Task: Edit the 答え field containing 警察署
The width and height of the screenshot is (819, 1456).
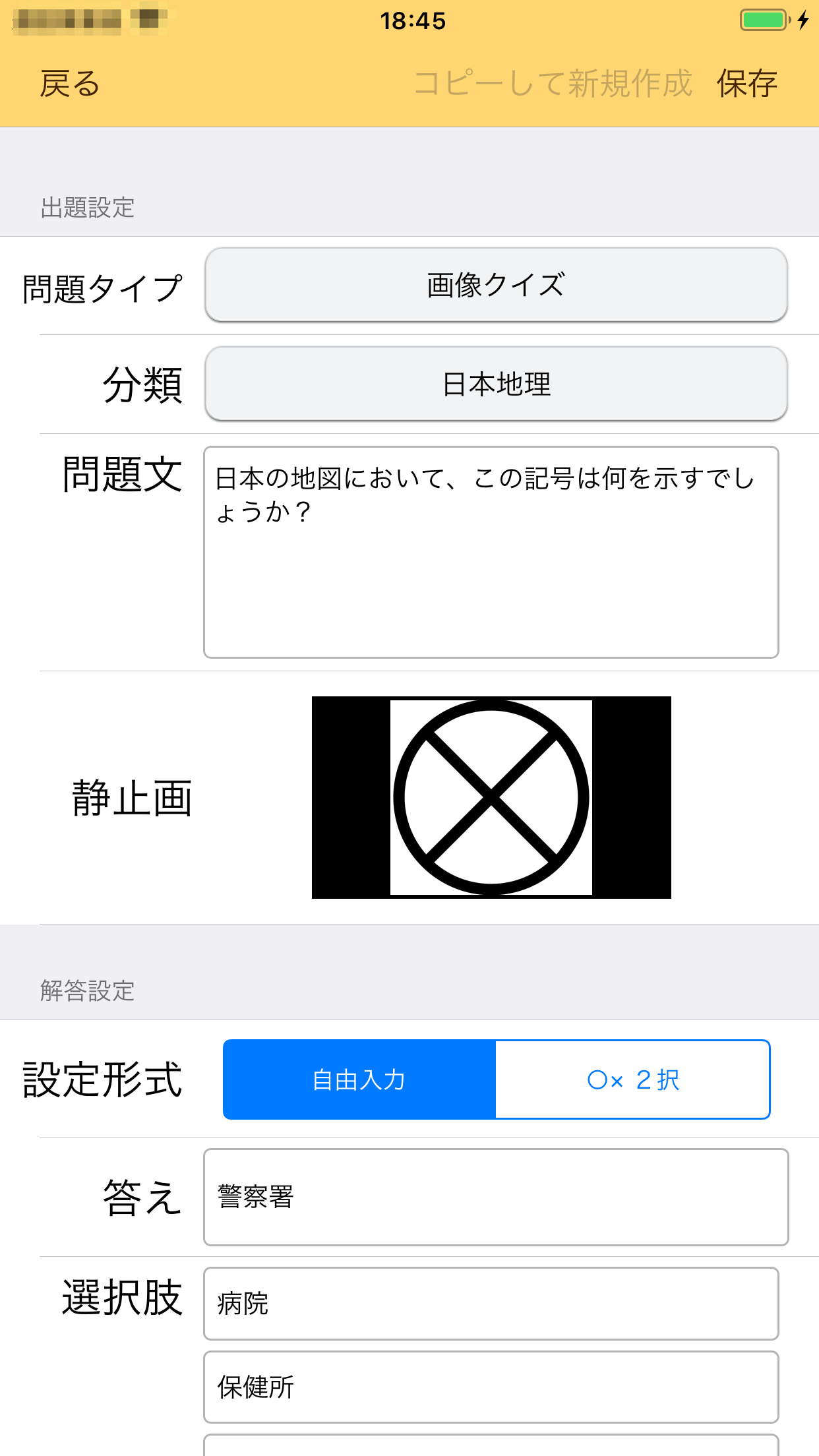Action: pyautogui.click(x=496, y=1197)
